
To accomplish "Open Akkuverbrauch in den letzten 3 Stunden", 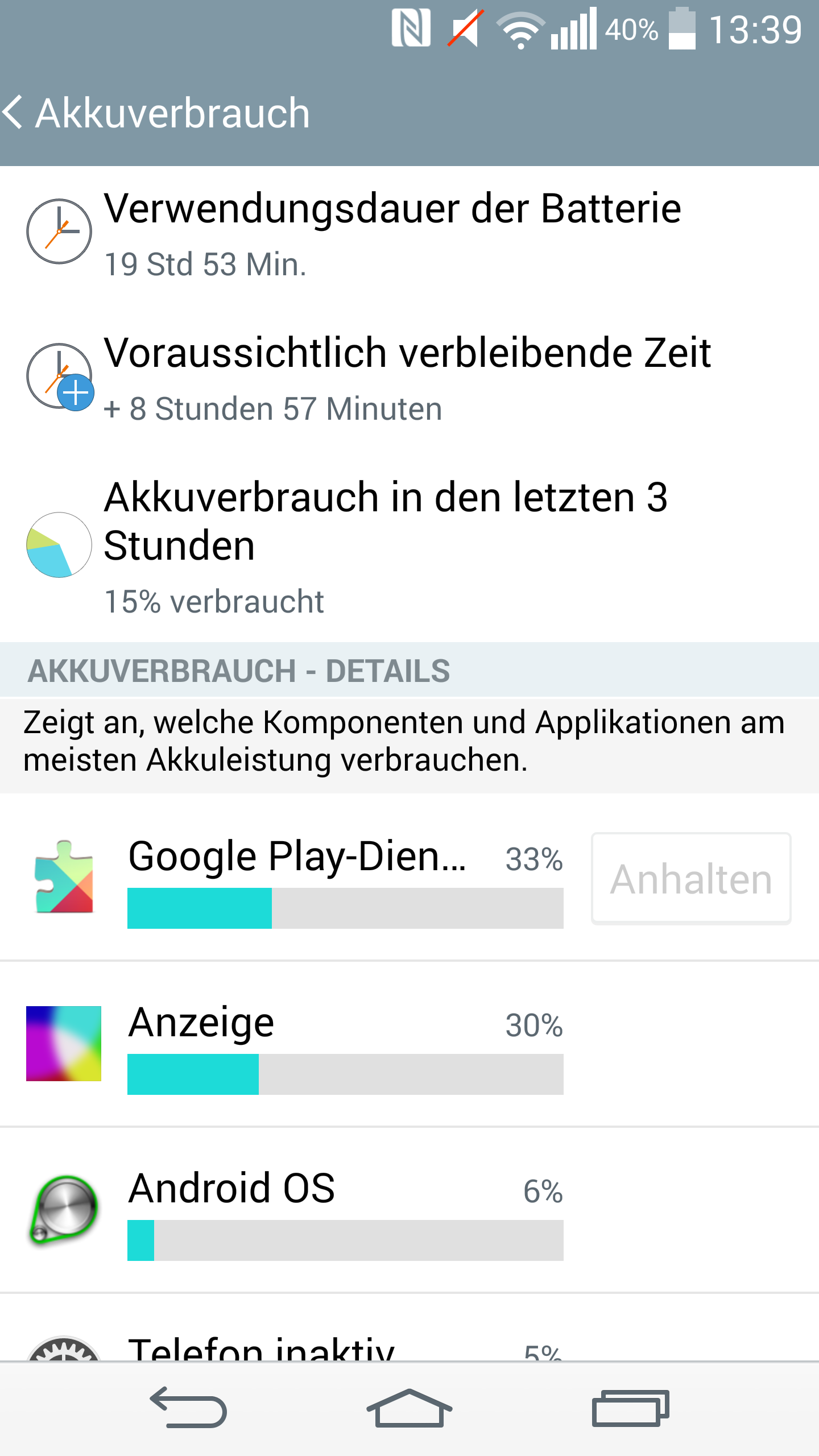I will pyautogui.click(x=409, y=545).
